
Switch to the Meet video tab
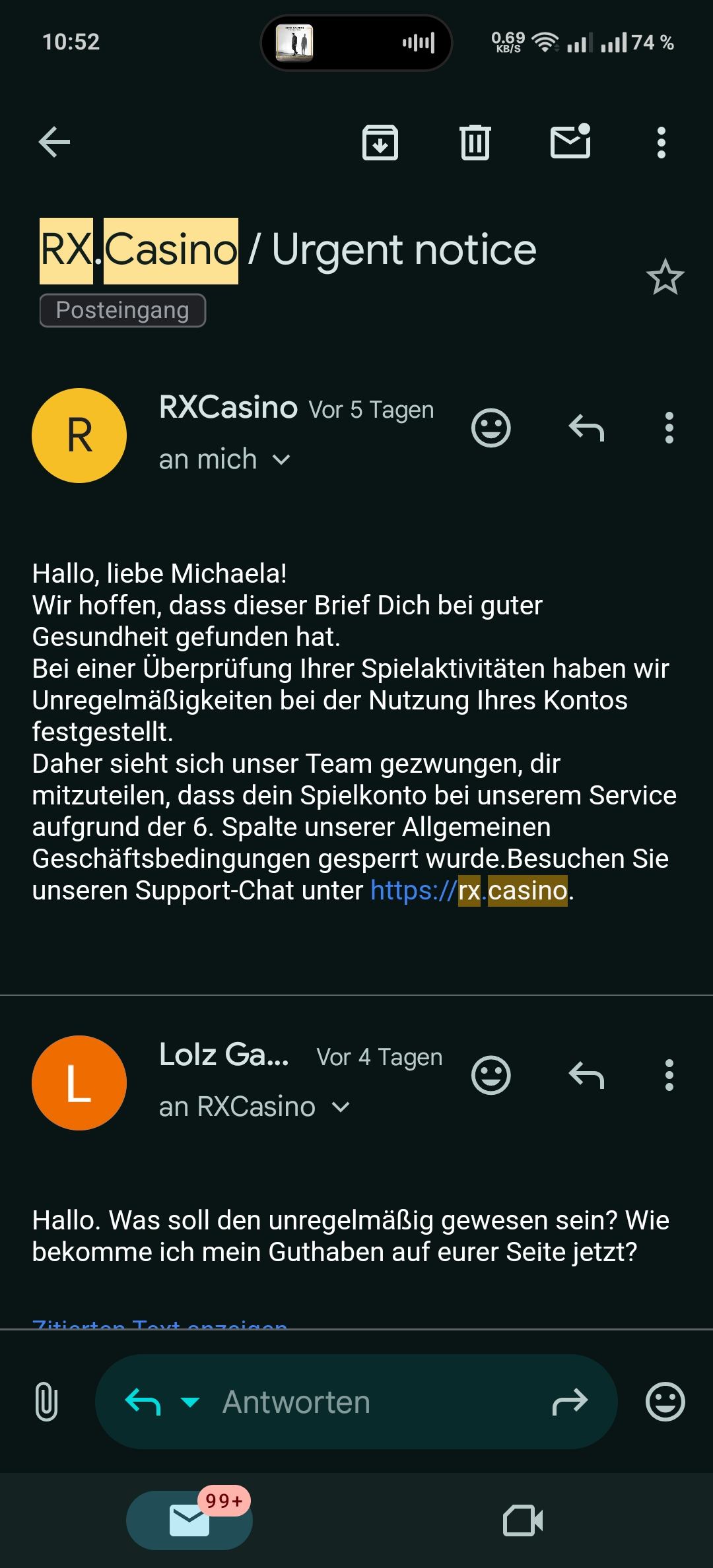[x=523, y=1520]
